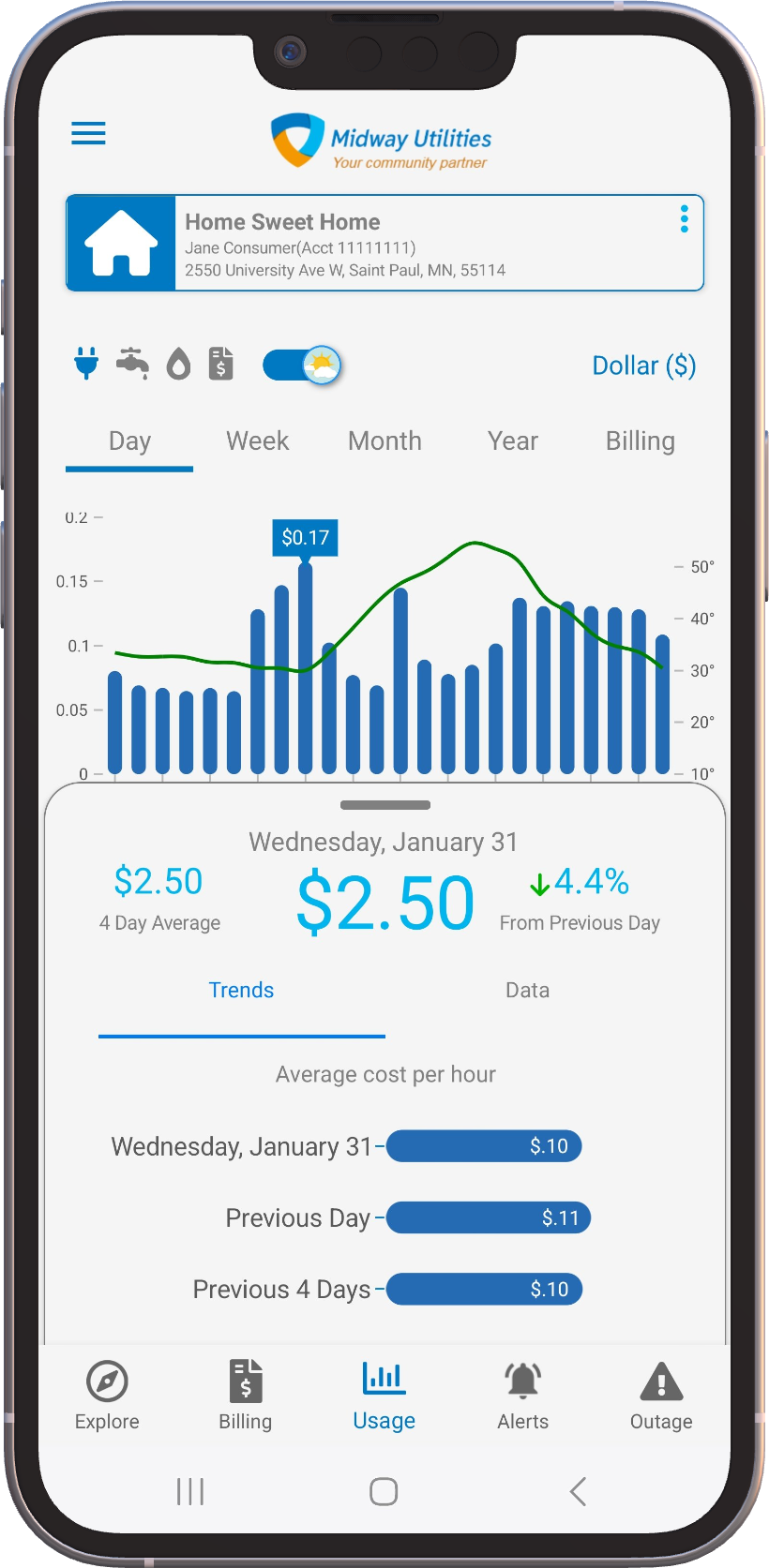Select the gas droplet usage icon
The width and height of the screenshot is (769, 1568).
pyautogui.click(x=178, y=364)
